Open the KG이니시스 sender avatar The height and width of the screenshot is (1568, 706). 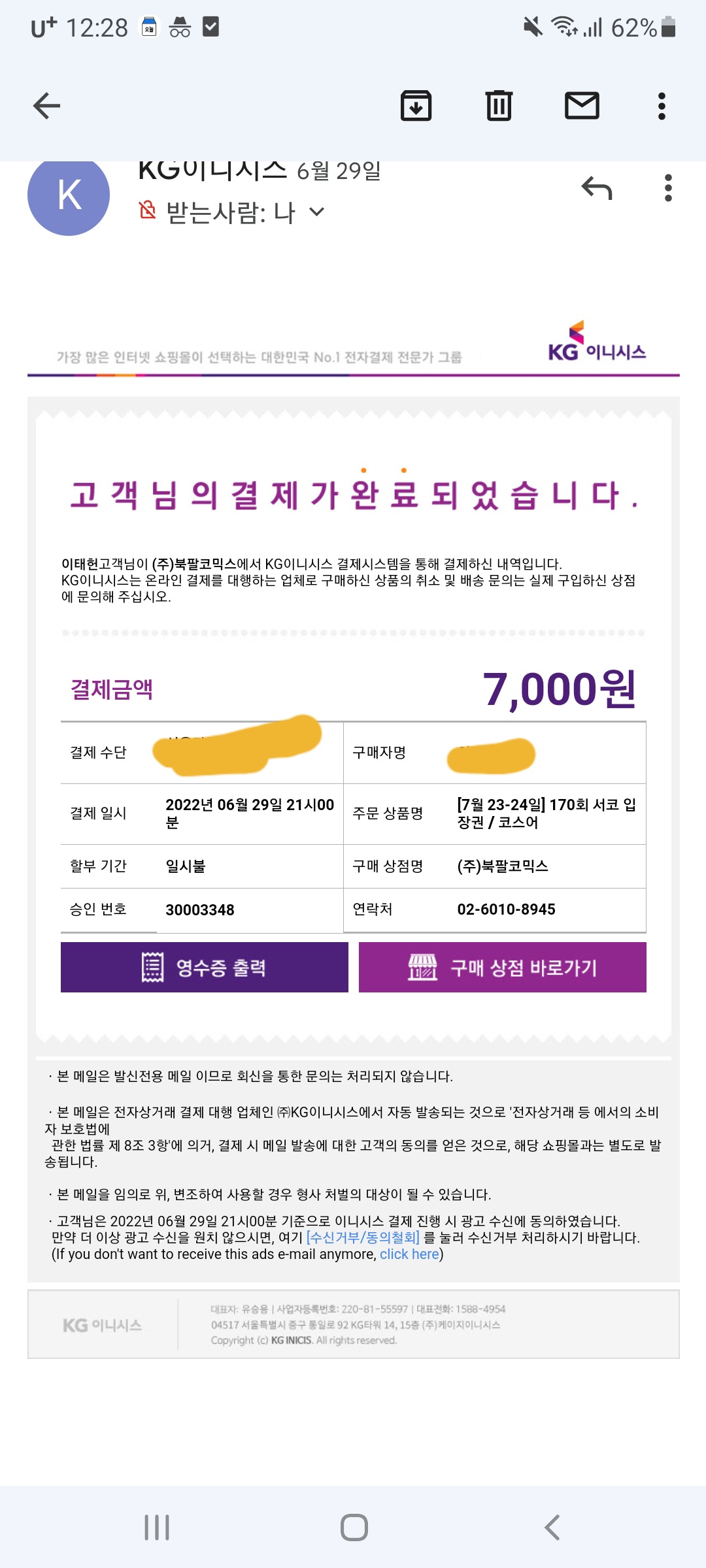tap(69, 195)
